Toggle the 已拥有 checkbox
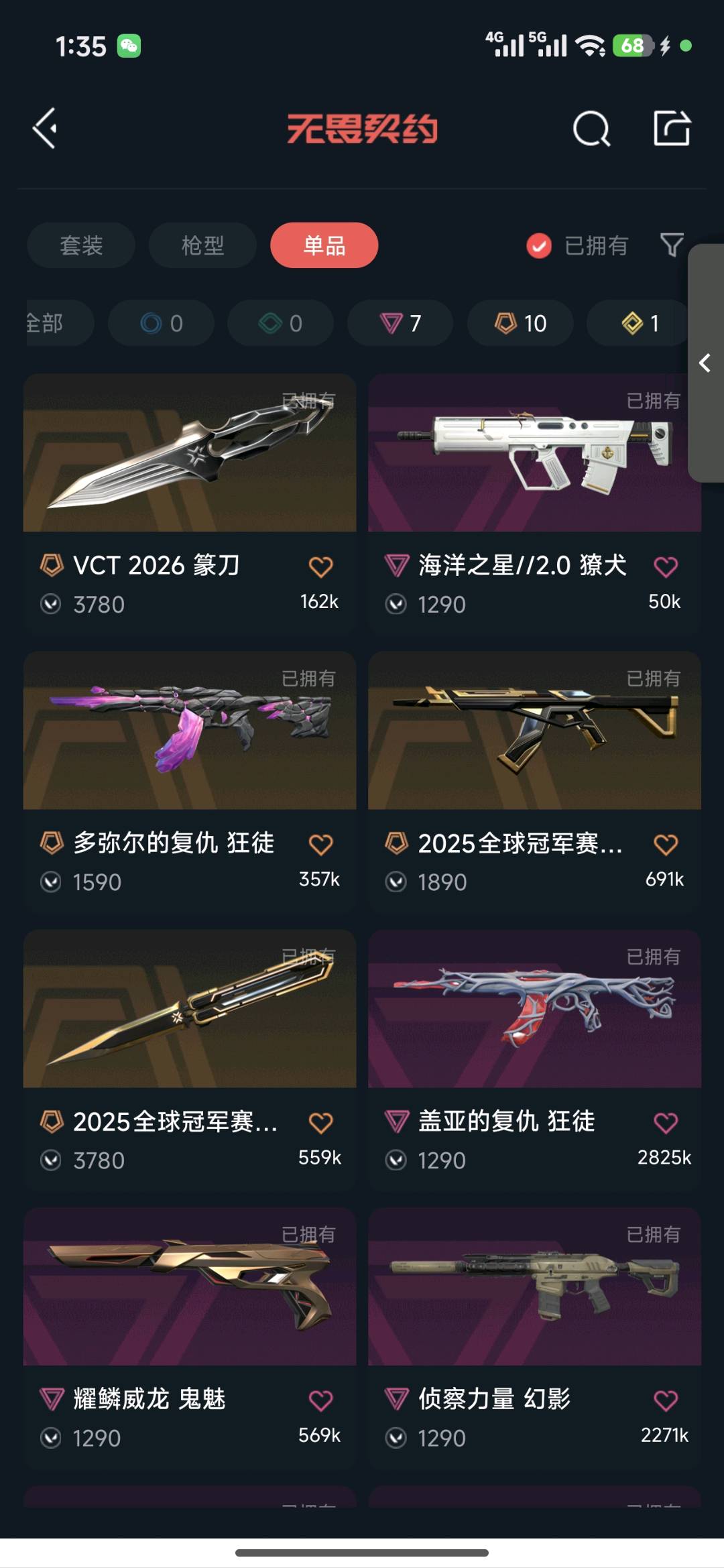Viewport: 724px width, 1568px height. (539, 246)
